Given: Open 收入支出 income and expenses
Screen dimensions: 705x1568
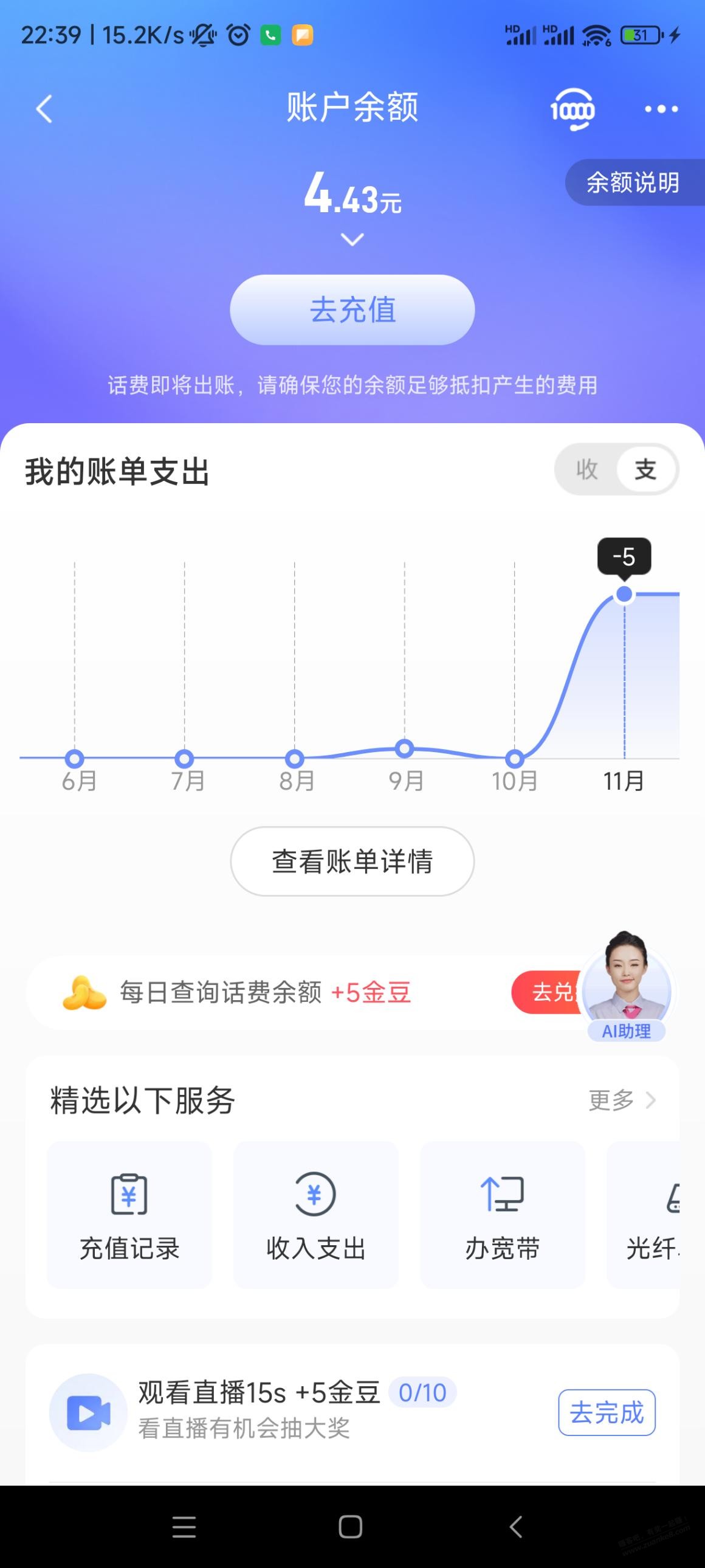Looking at the screenshot, I should click(x=315, y=1215).
